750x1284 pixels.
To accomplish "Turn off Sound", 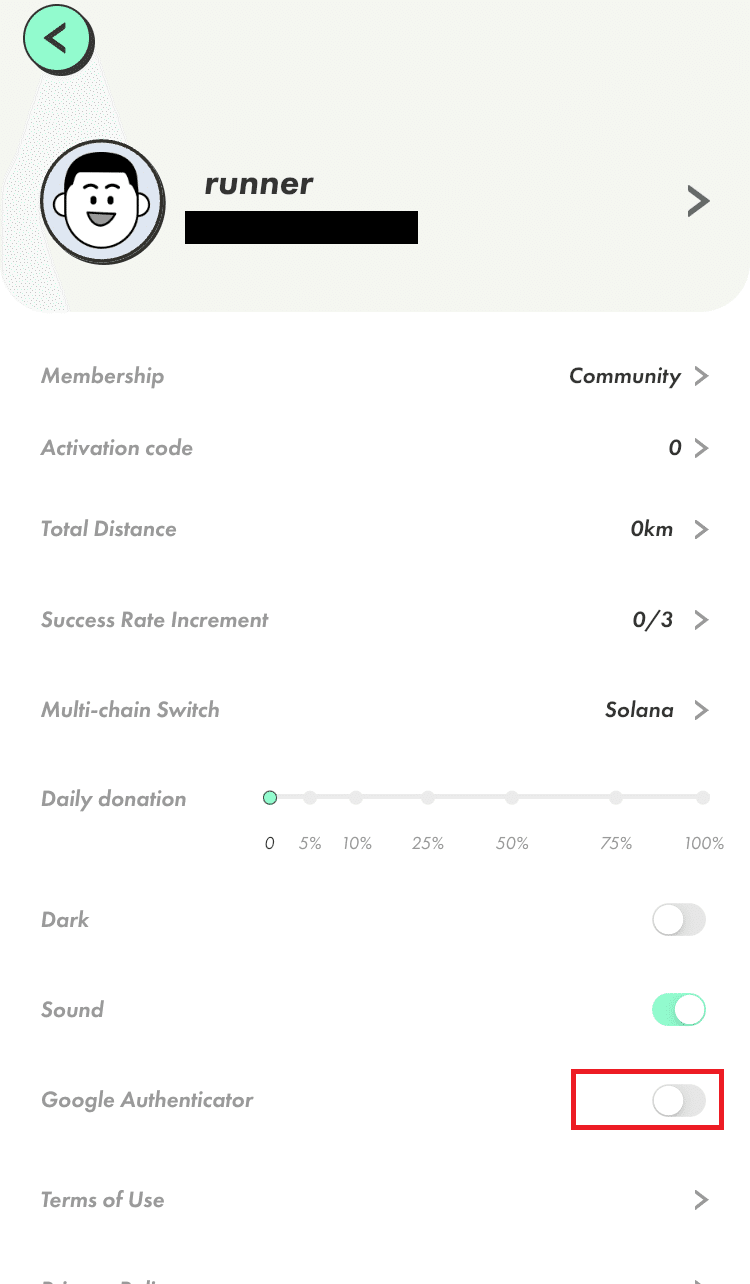I will (679, 1010).
